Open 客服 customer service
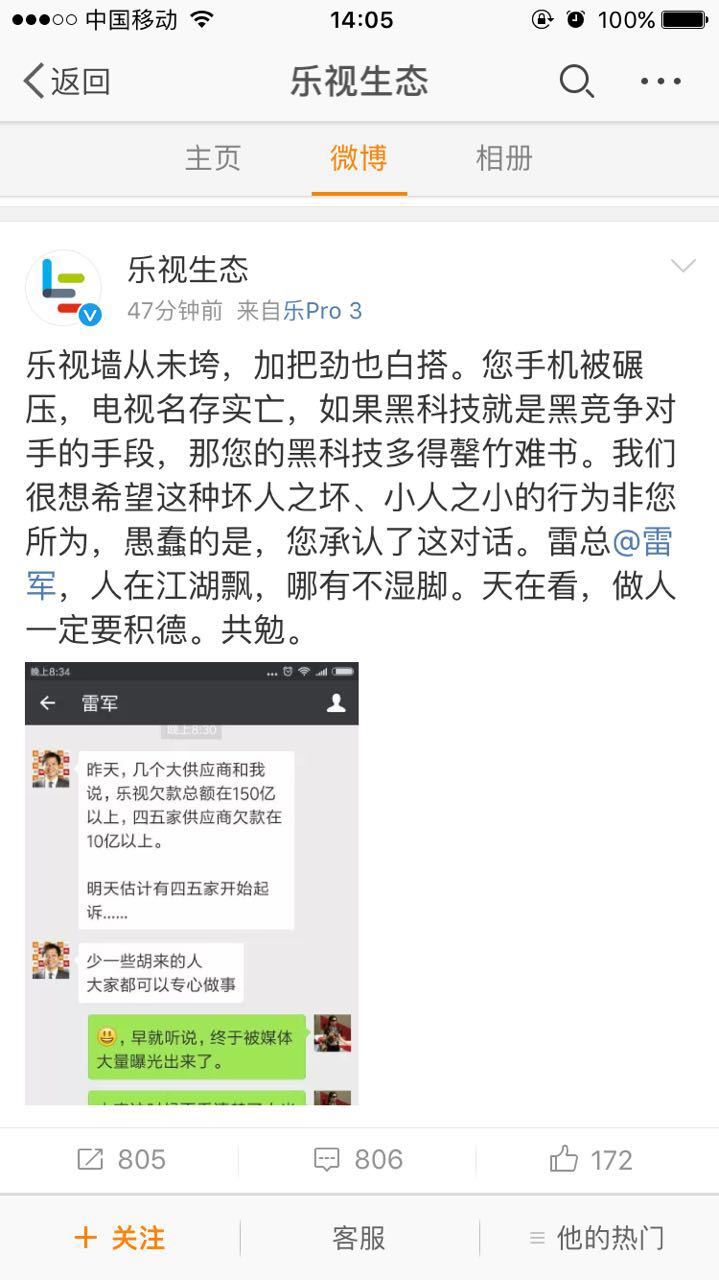This screenshot has height=1280, width=719. (x=359, y=1238)
